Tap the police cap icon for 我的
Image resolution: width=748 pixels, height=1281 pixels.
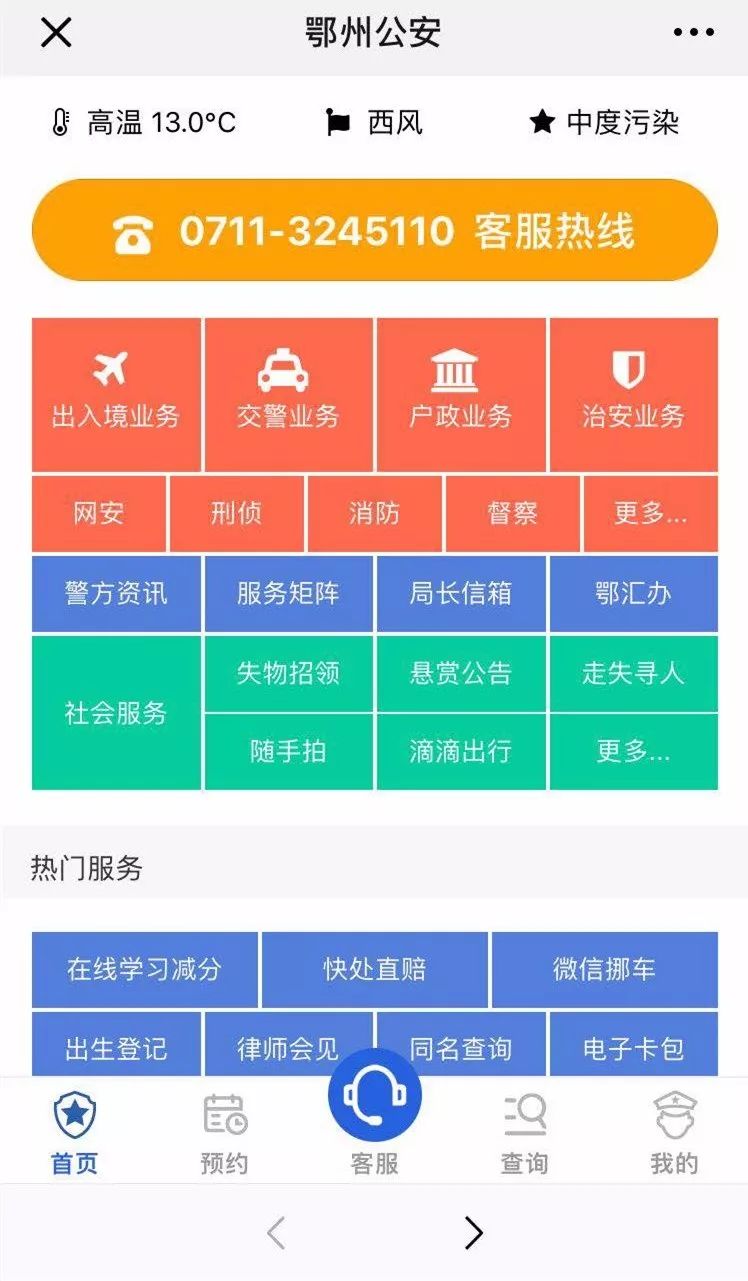pos(674,1113)
